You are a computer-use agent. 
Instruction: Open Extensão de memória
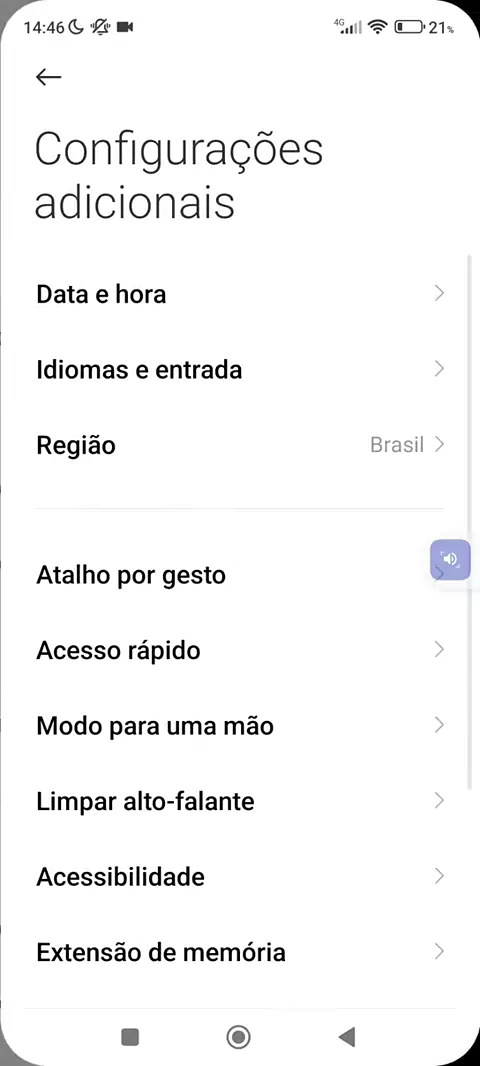coord(240,952)
